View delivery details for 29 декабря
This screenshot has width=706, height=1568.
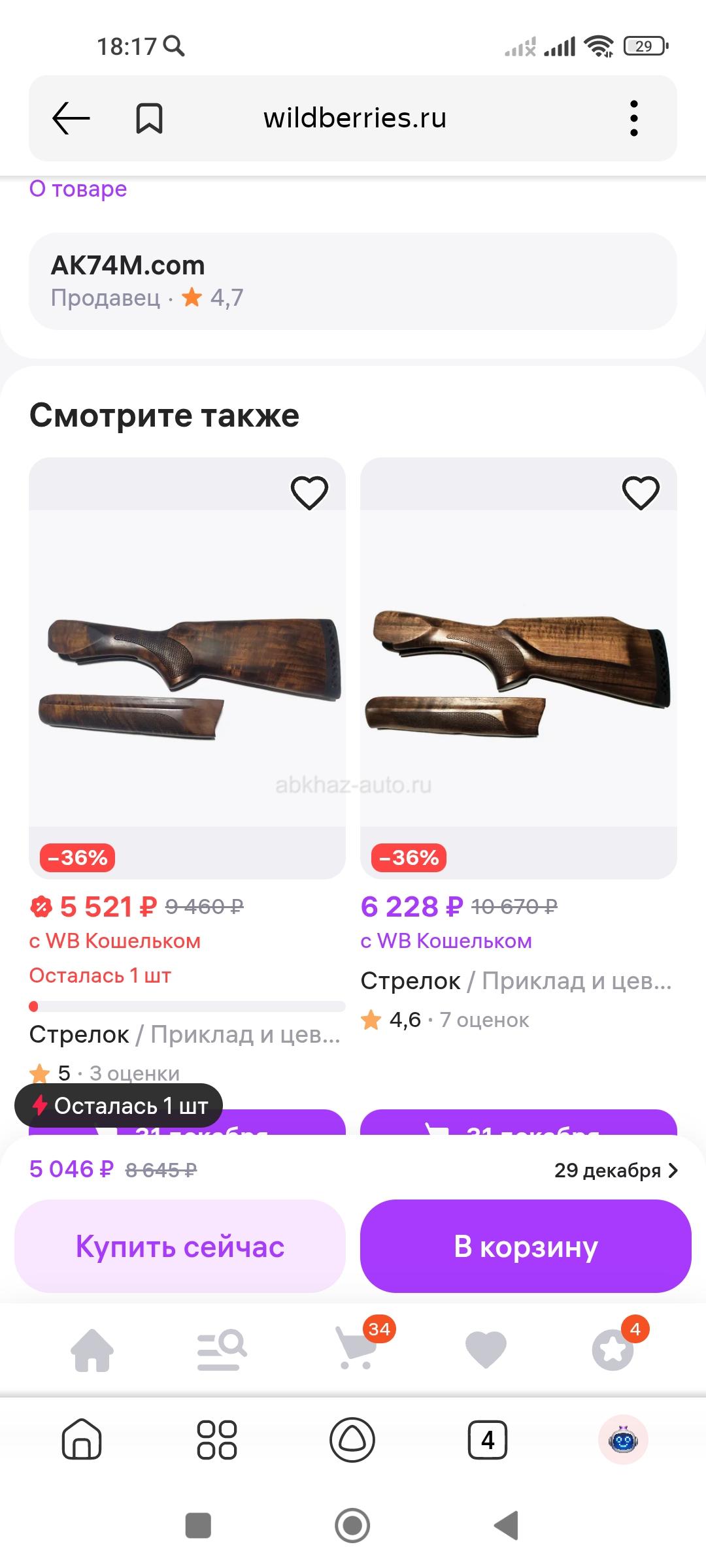click(616, 1170)
